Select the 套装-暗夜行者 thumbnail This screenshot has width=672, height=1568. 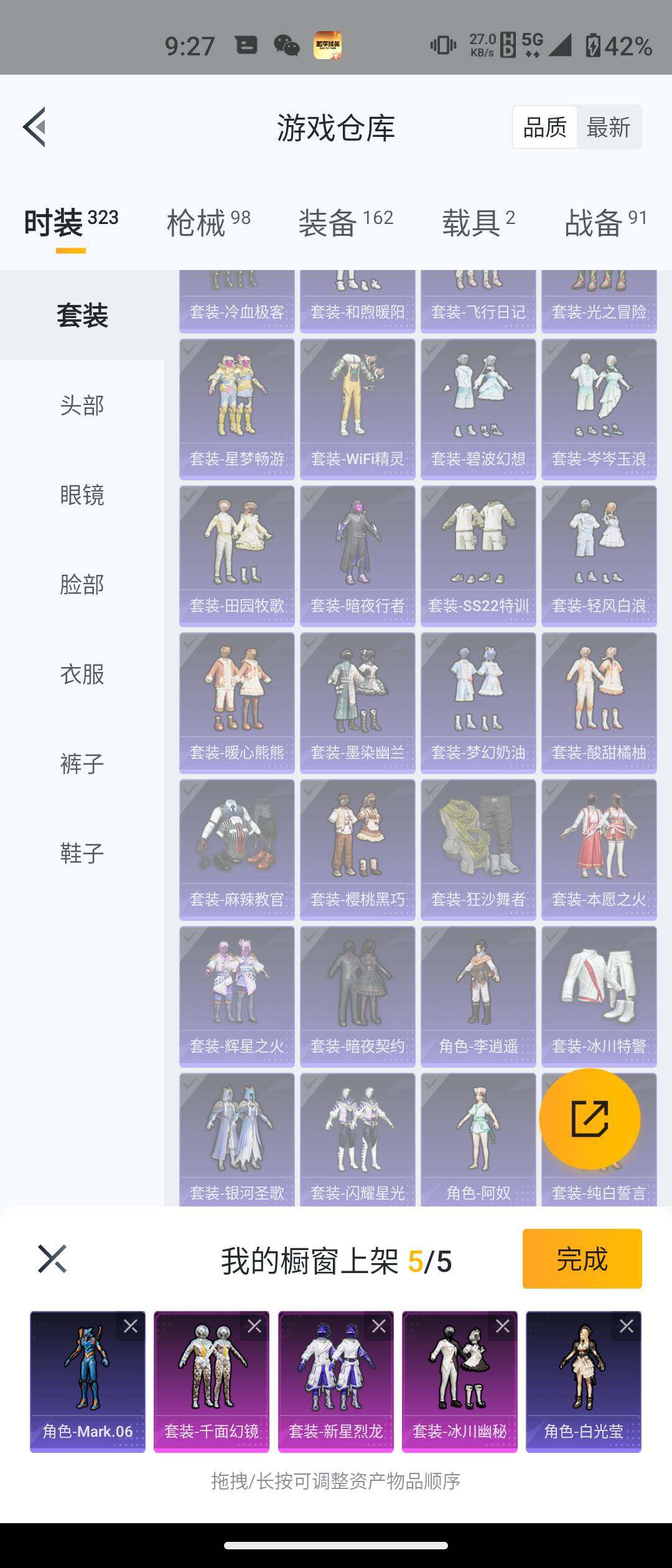point(357,554)
